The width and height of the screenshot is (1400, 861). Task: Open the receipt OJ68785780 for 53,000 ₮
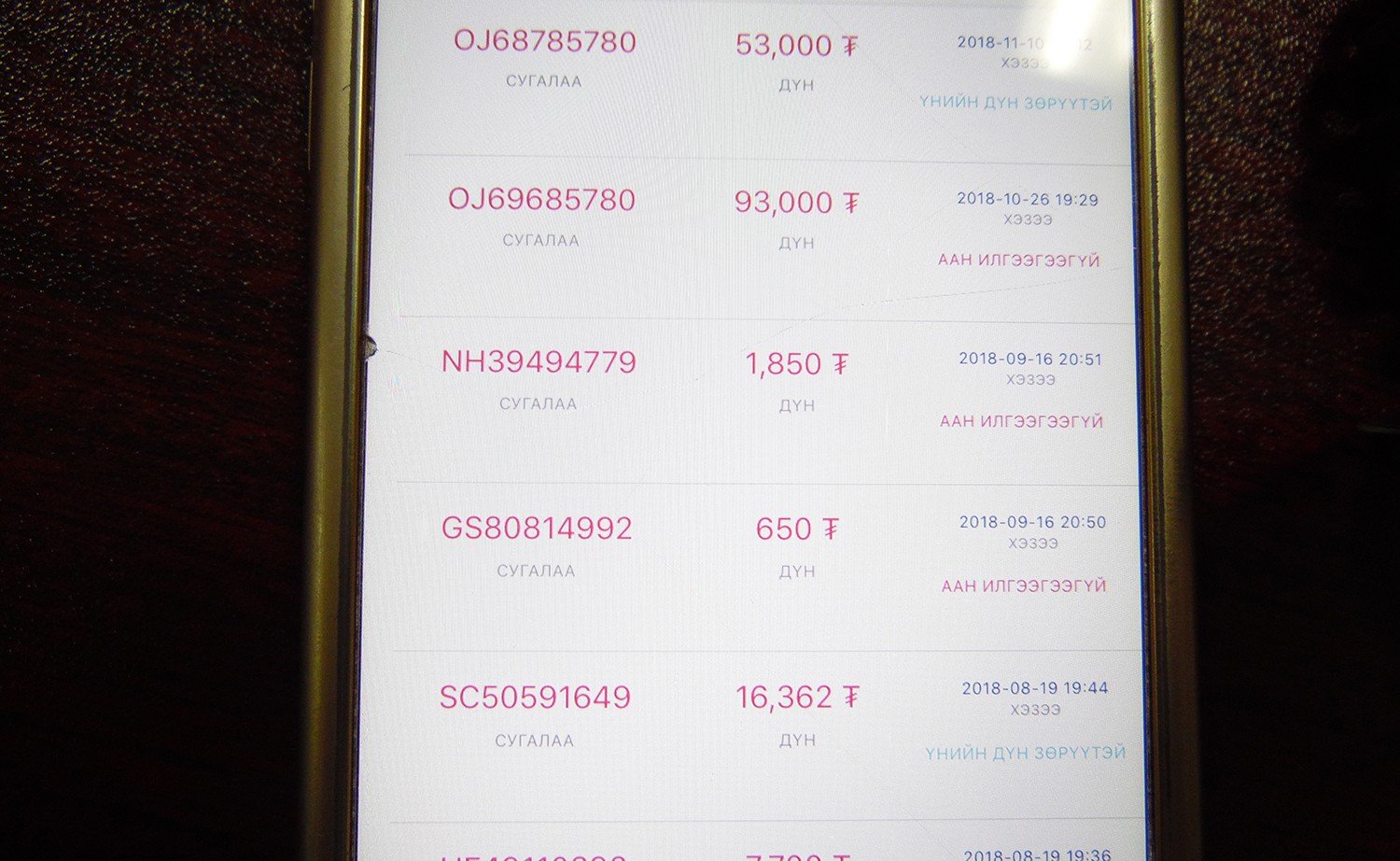(x=544, y=43)
